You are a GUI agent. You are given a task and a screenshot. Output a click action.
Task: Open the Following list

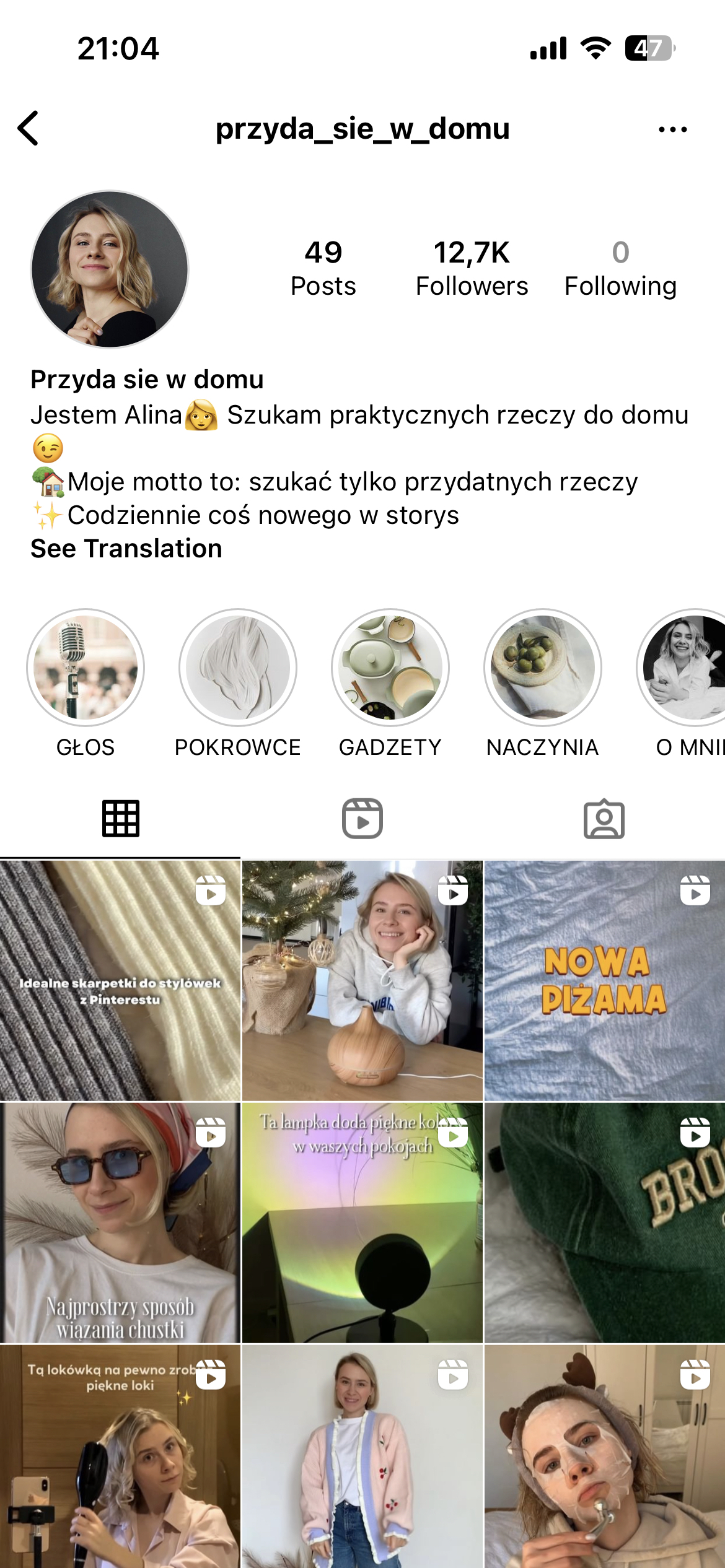(620, 269)
